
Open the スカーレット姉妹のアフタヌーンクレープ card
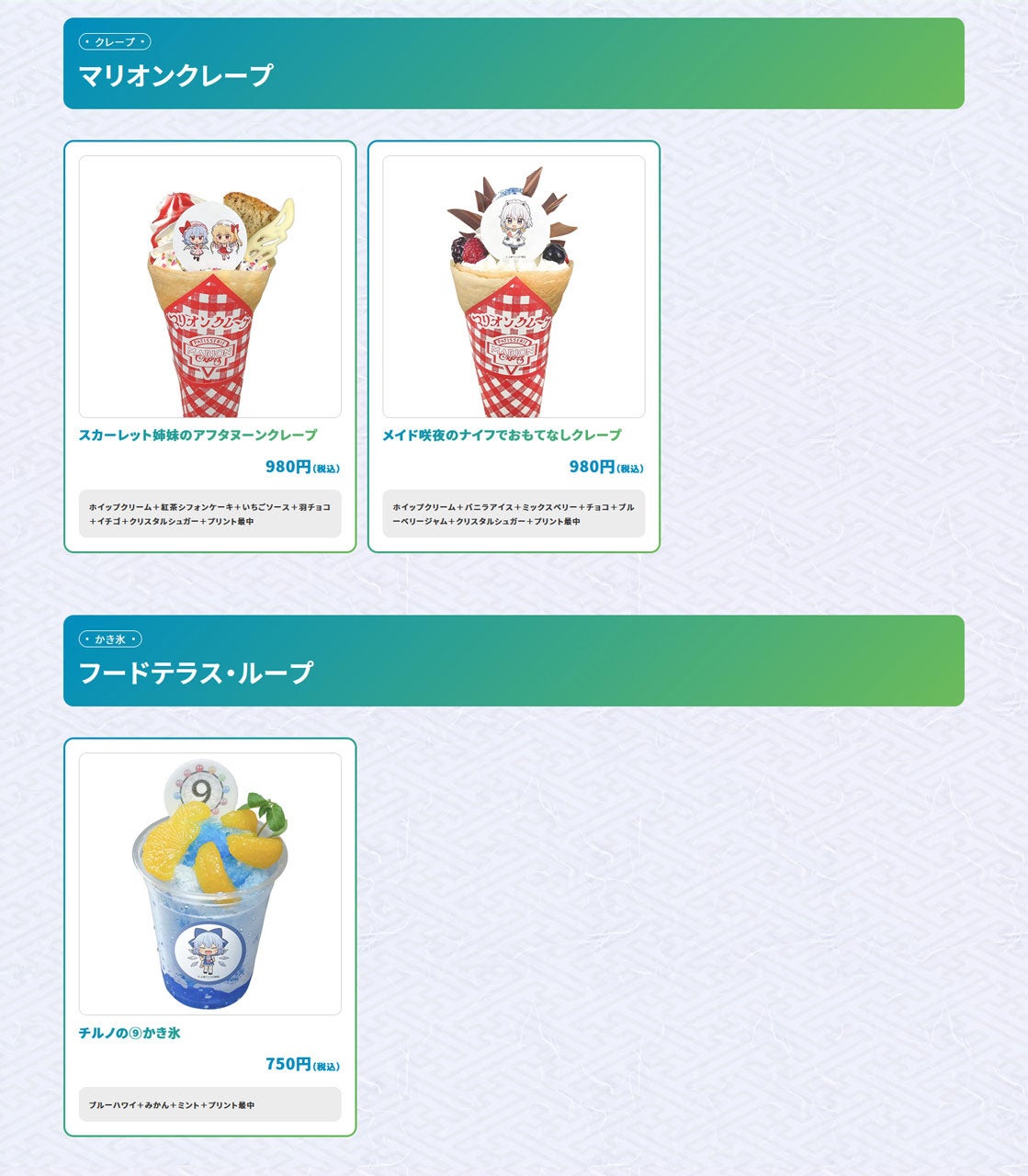(209, 345)
